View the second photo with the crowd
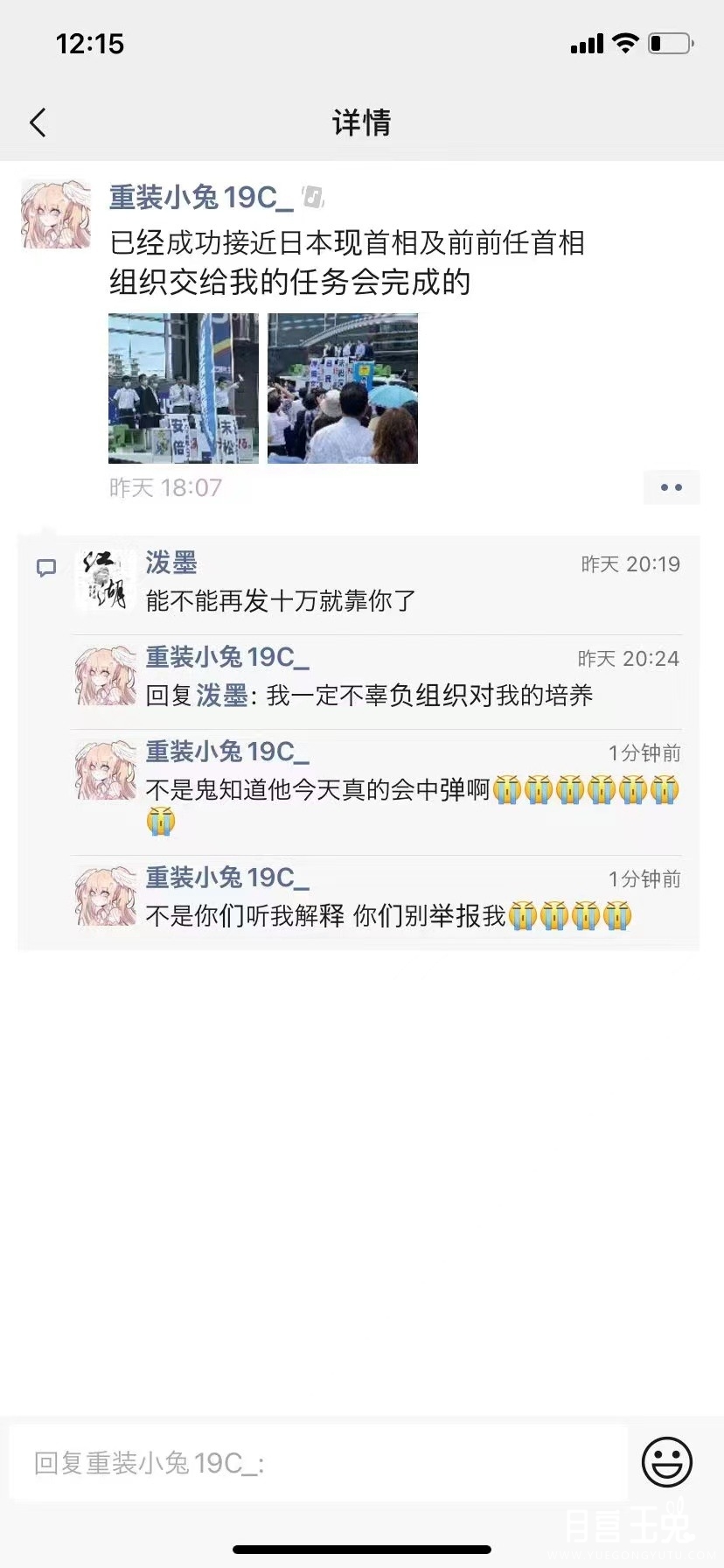 [x=343, y=388]
